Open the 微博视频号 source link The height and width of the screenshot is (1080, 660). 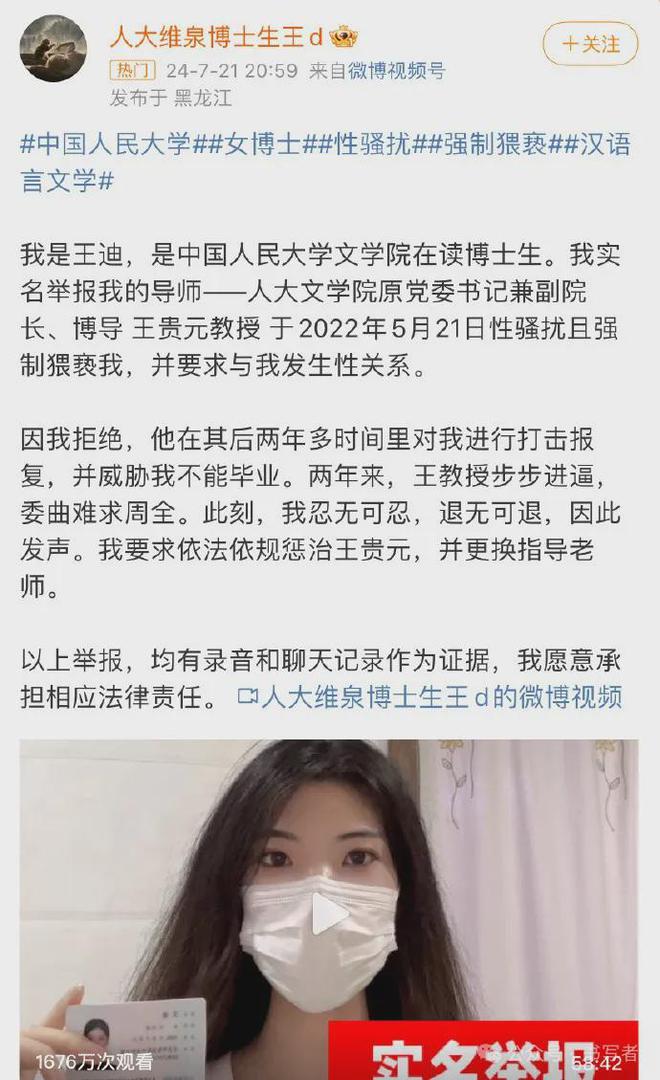click(x=397, y=70)
